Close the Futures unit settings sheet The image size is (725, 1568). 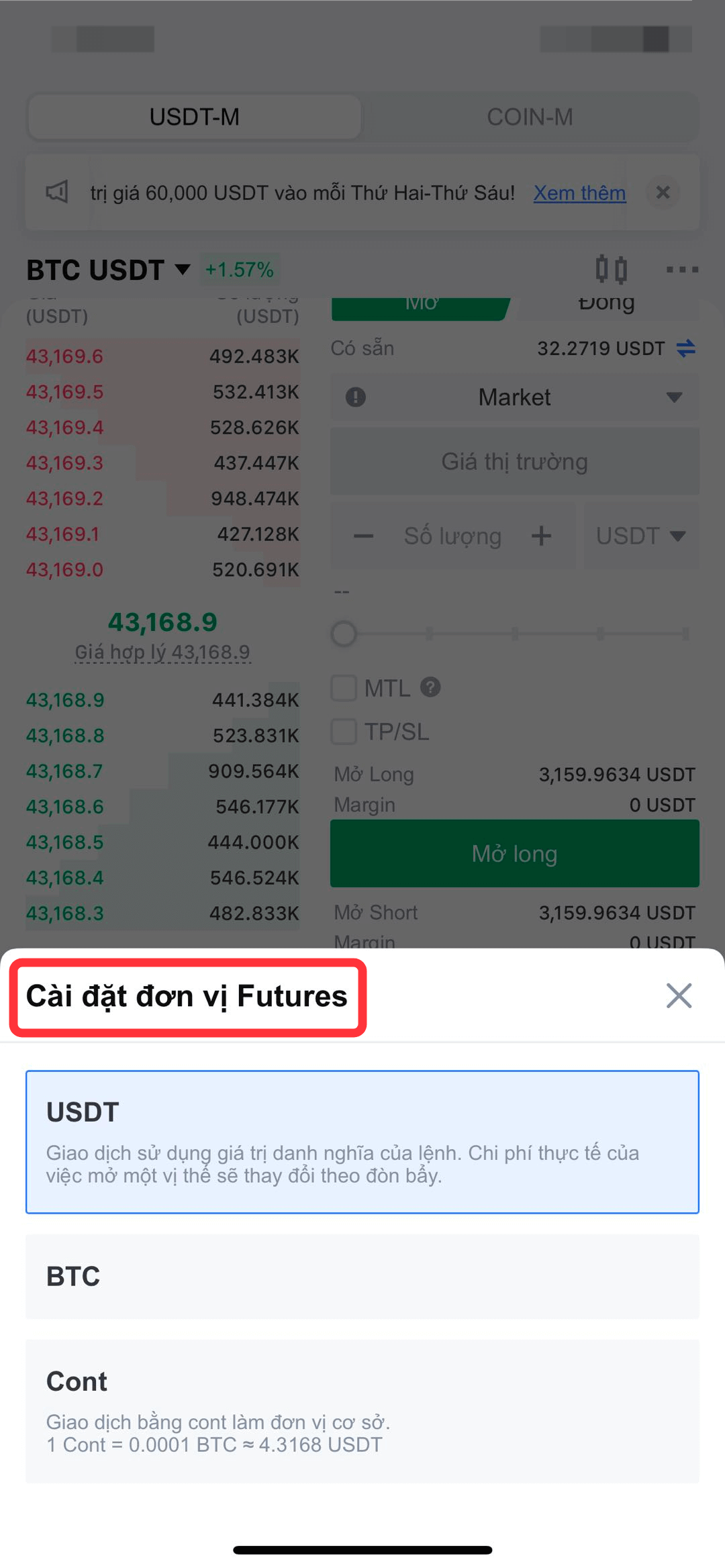click(679, 995)
